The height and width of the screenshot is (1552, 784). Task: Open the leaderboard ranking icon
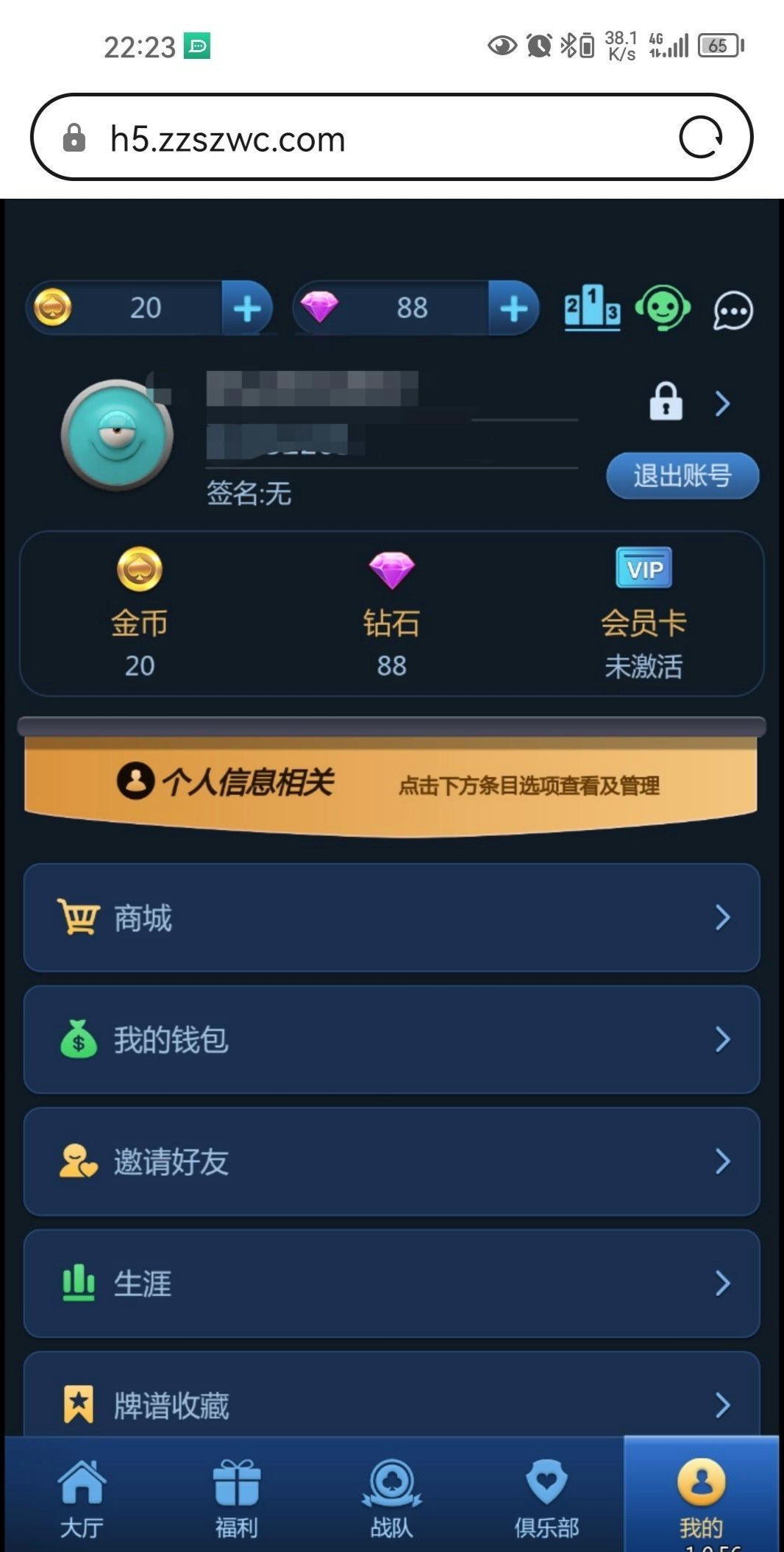[592, 308]
